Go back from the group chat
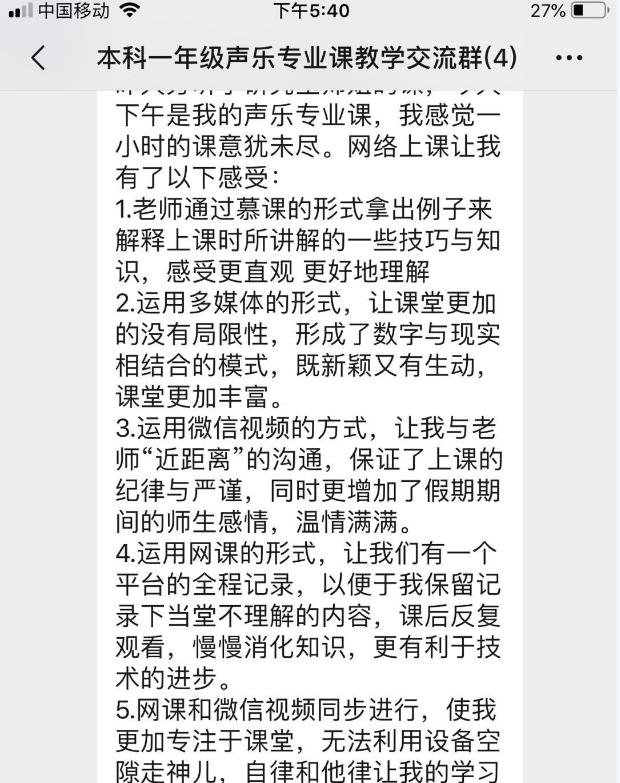Image resolution: width=620 pixels, height=783 pixels. [38, 58]
